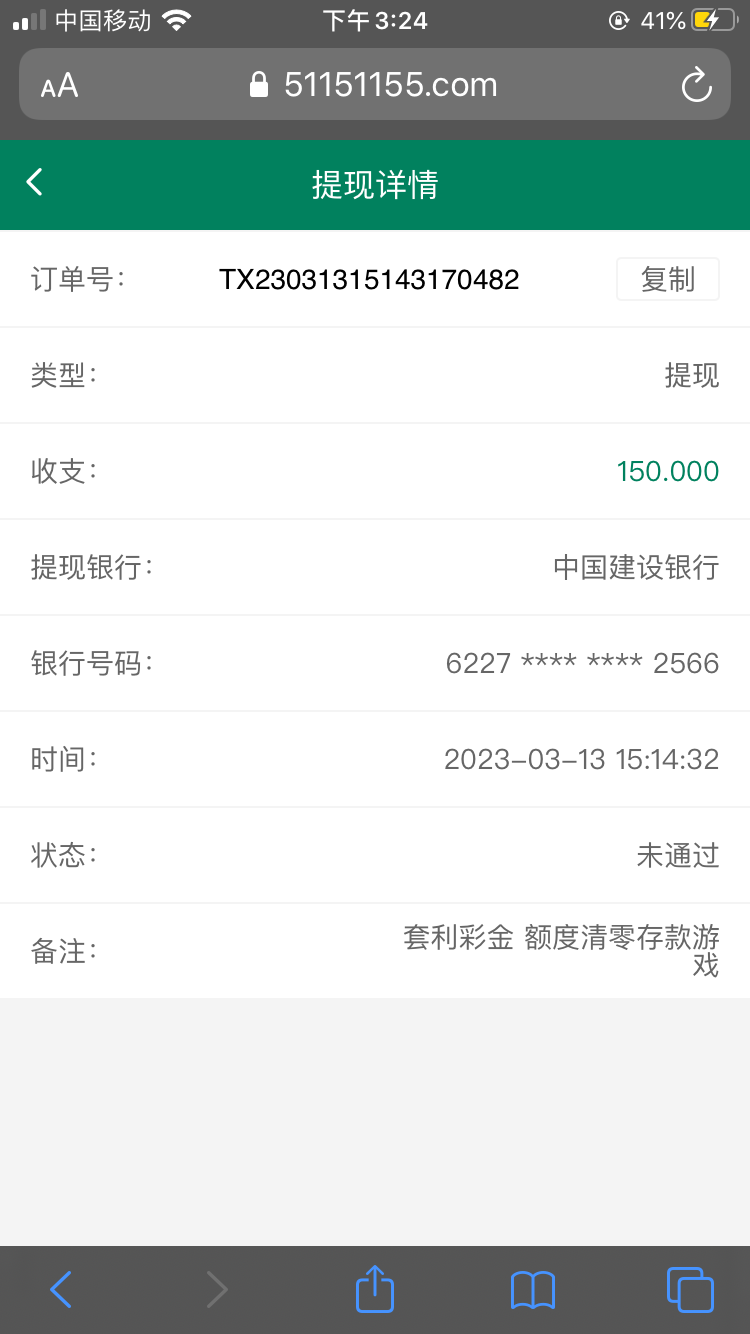750x1334 pixels.
Task: Navigate back using the Safari toolbar arrow
Action: click(61, 1290)
